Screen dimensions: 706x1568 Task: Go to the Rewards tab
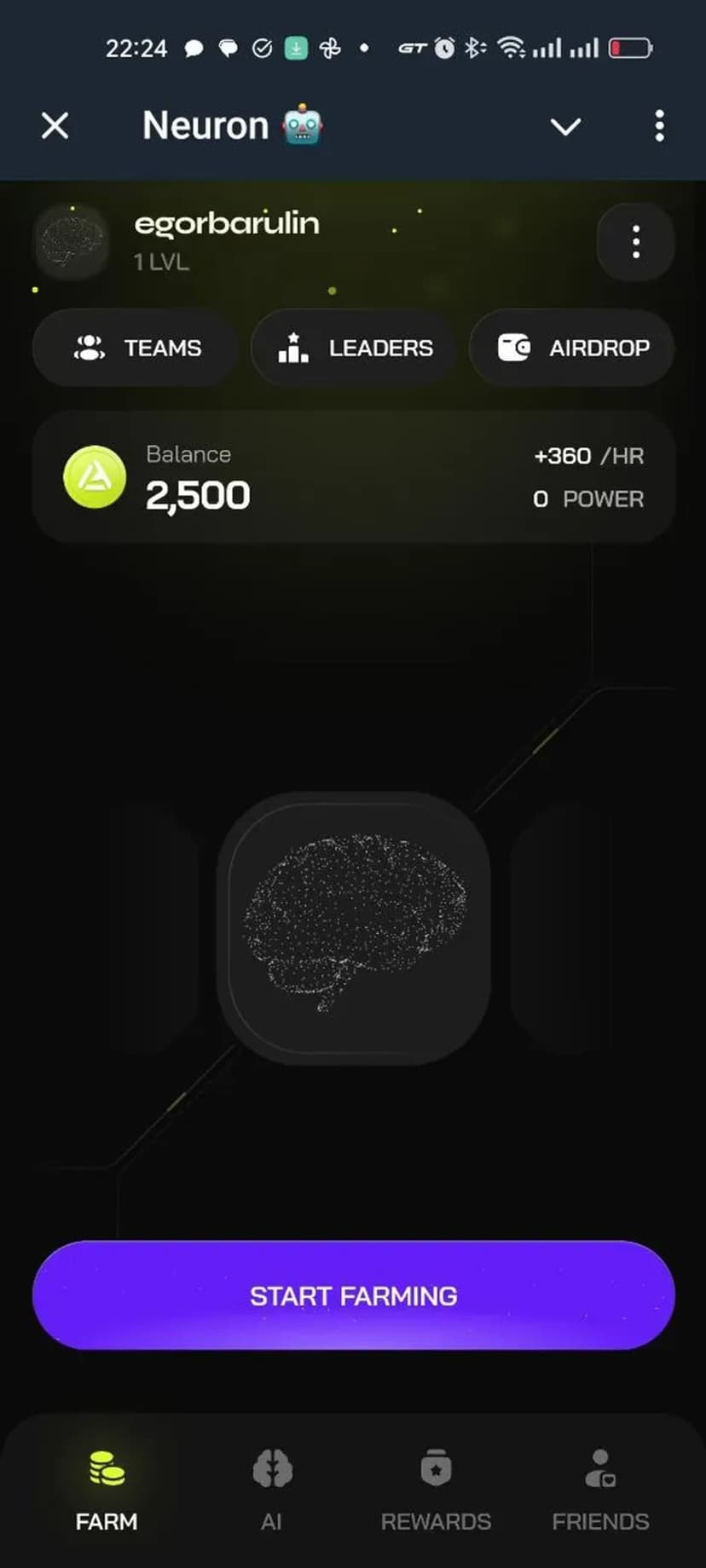(436, 1489)
